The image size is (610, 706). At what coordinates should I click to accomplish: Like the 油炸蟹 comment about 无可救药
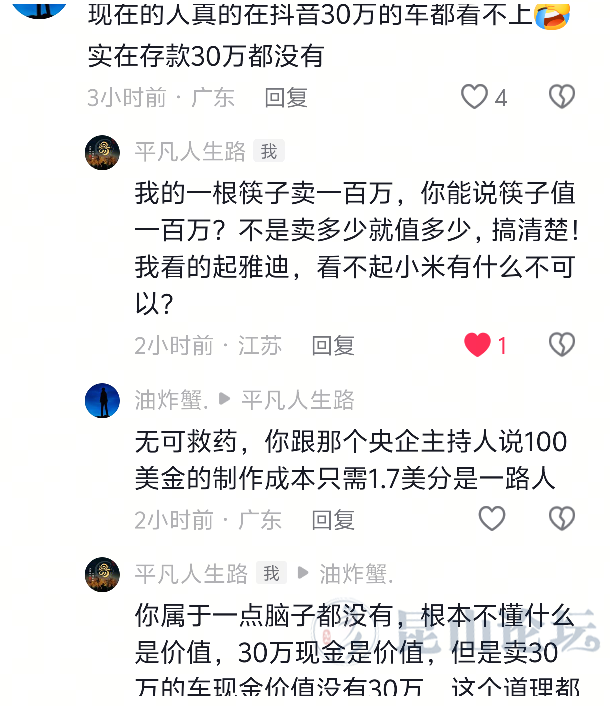coord(491,519)
